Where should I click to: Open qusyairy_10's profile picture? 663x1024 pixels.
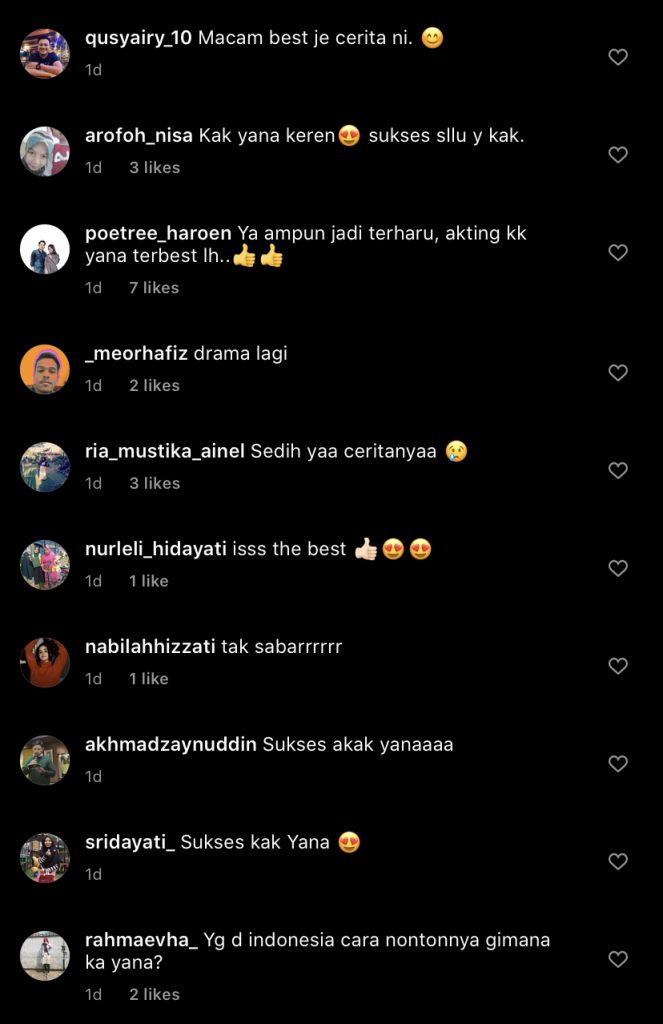click(45, 54)
